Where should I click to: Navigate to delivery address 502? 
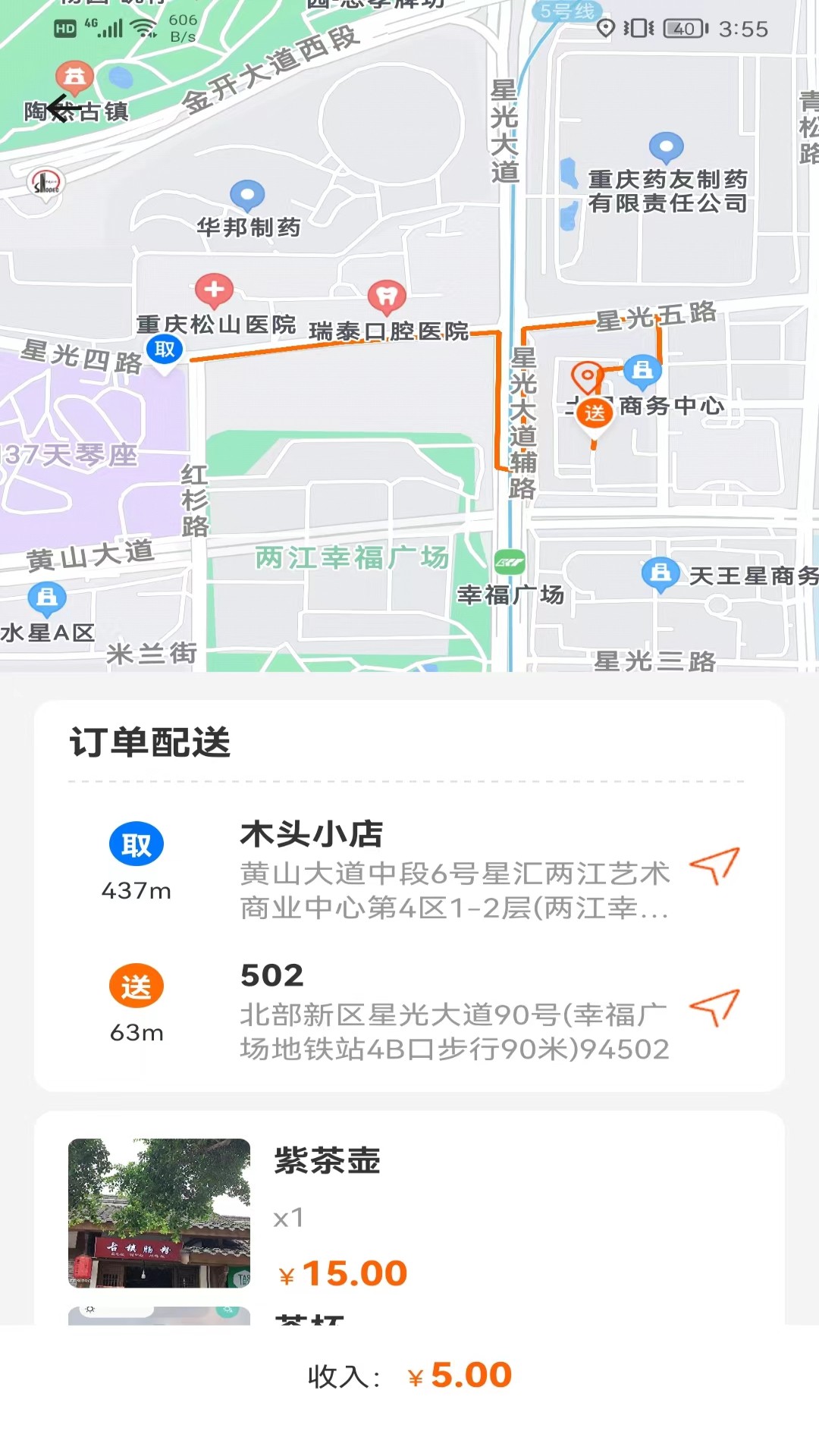pyautogui.click(x=714, y=1007)
